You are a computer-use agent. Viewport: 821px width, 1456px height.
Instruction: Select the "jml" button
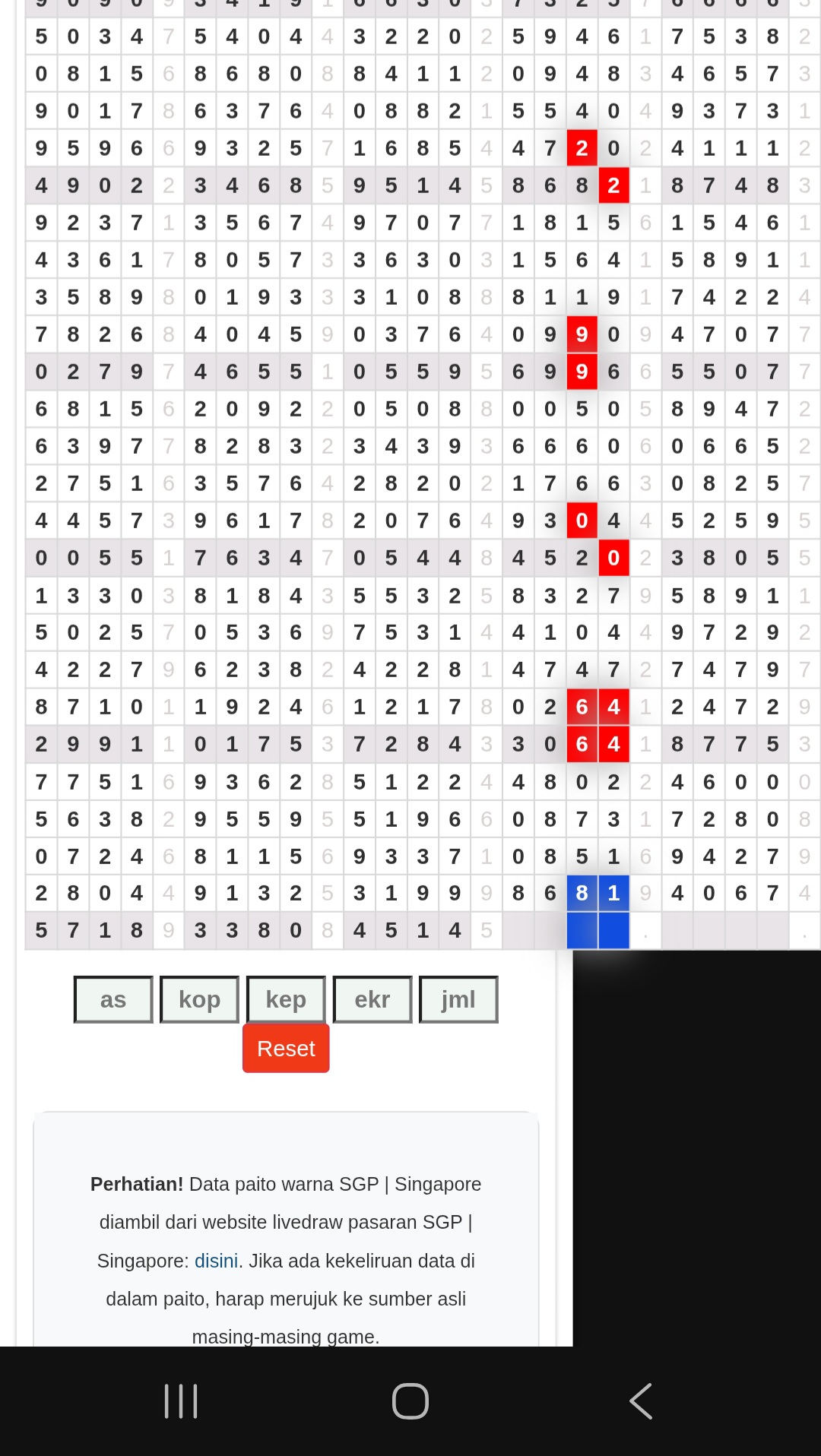458,999
